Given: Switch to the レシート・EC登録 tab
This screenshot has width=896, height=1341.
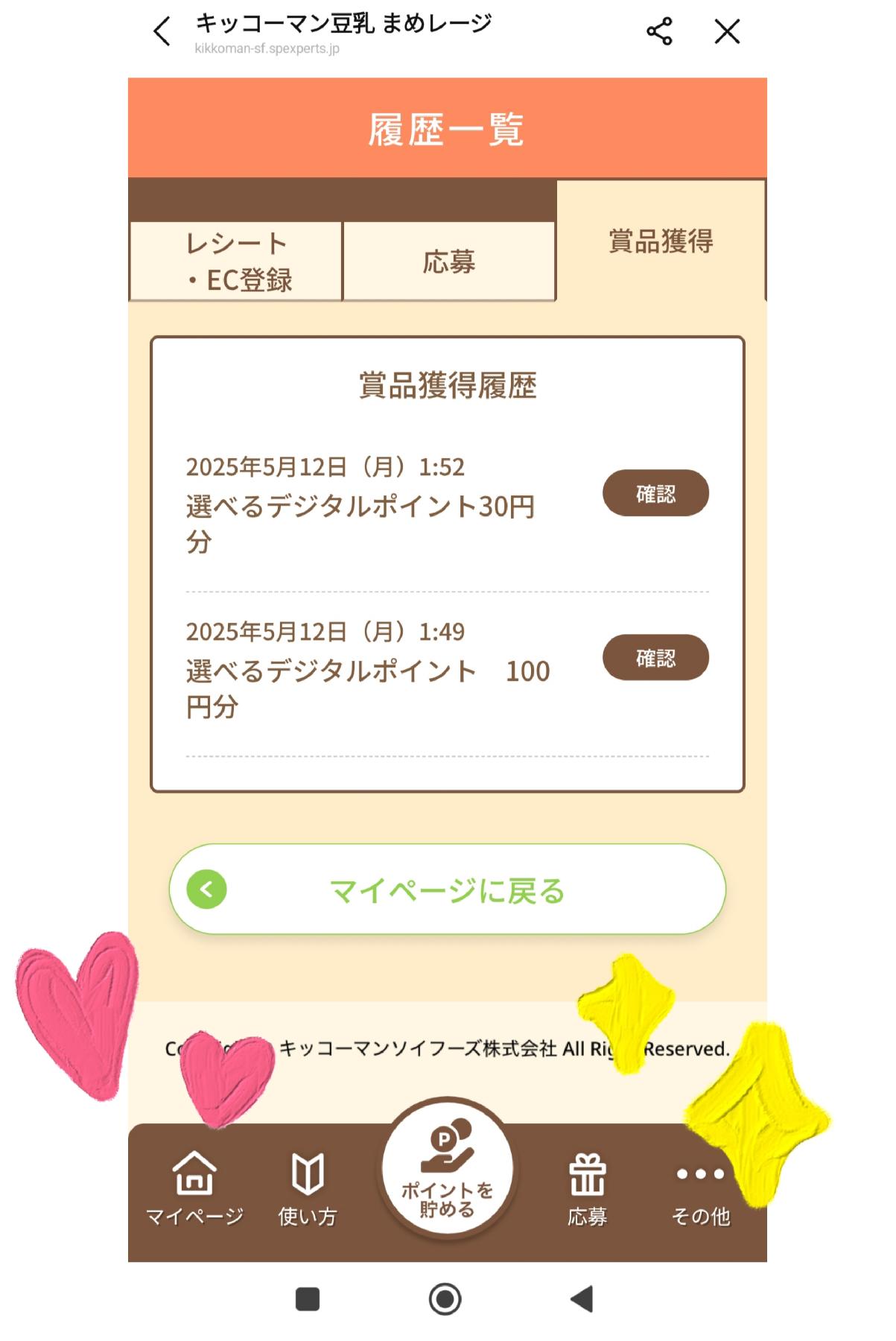Looking at the screenshot, I should point(236,261).
